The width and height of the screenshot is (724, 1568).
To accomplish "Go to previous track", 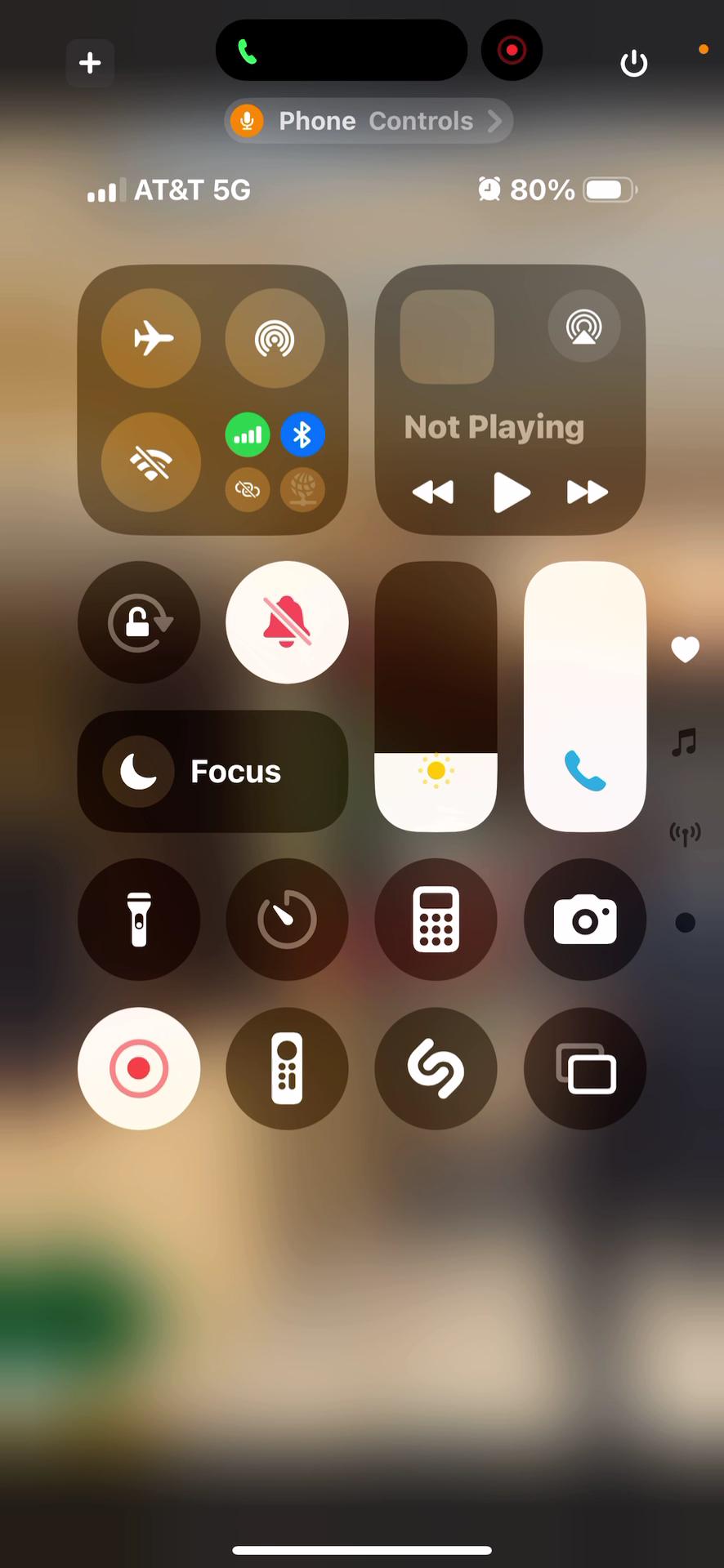I will 433,492.
